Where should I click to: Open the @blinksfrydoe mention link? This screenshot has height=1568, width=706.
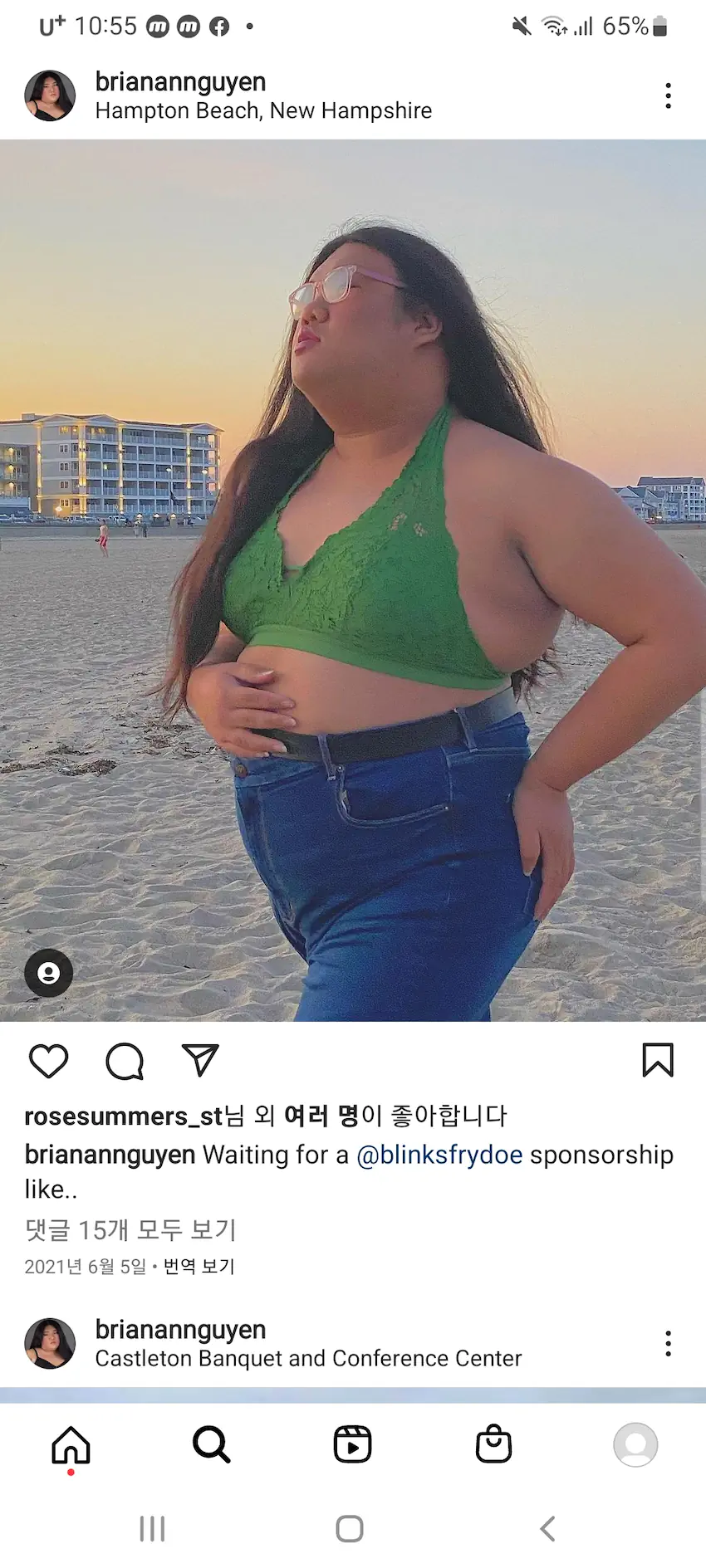[x=439, y=1155]
